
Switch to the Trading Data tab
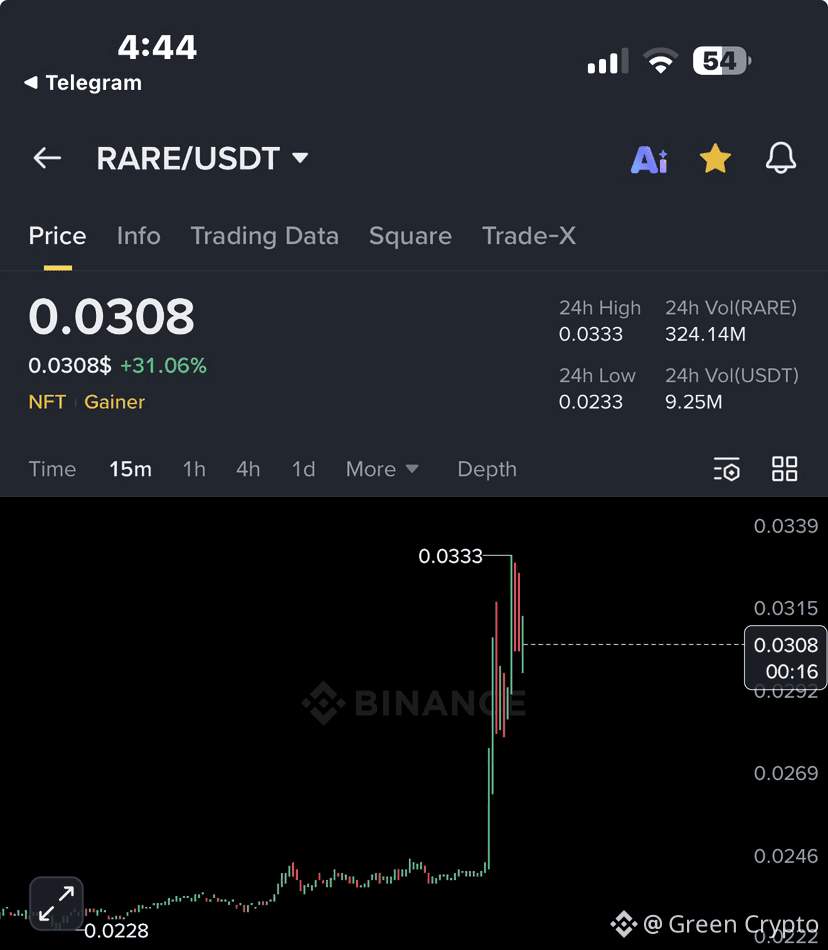pyautogui.click(x=264, y=235)
